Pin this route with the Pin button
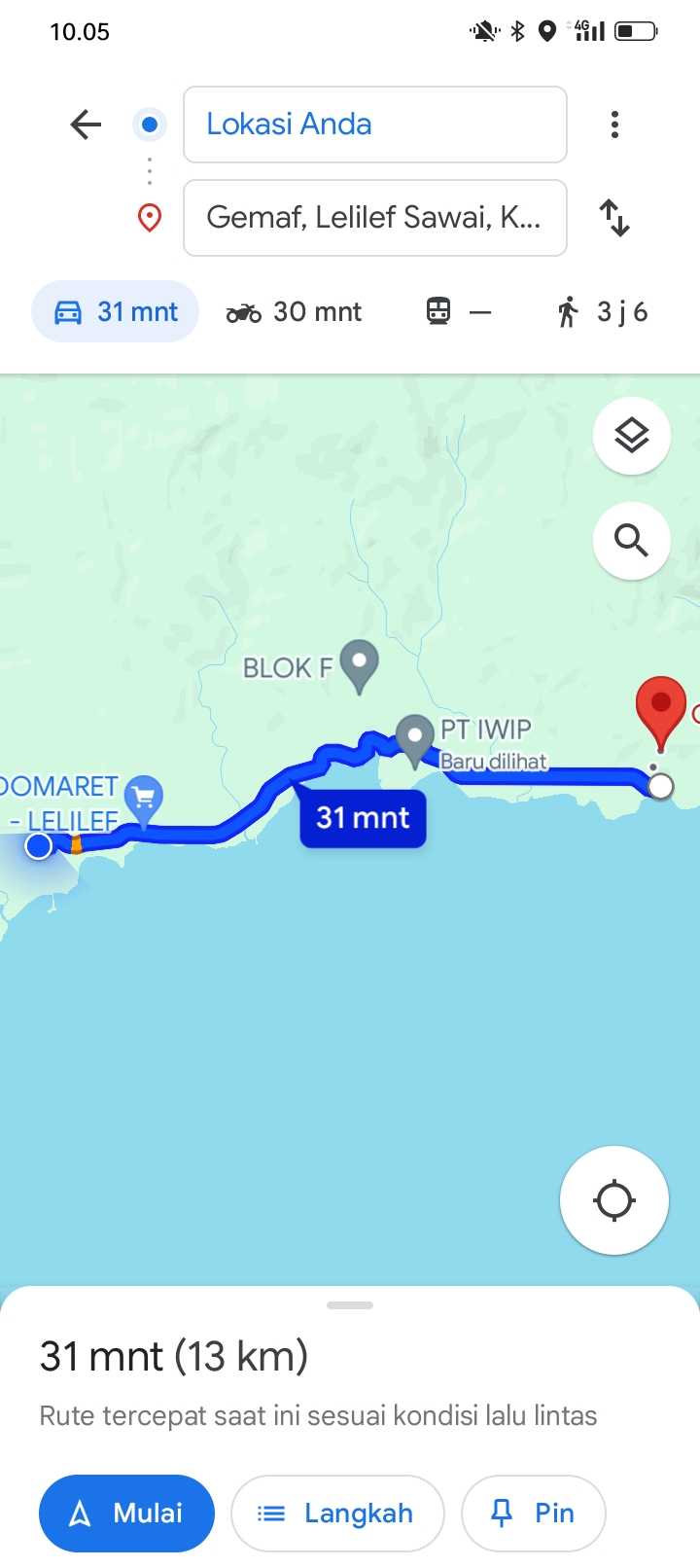Image resolution: width=700 pixels, height=1568 pixels. (534, 1514)
